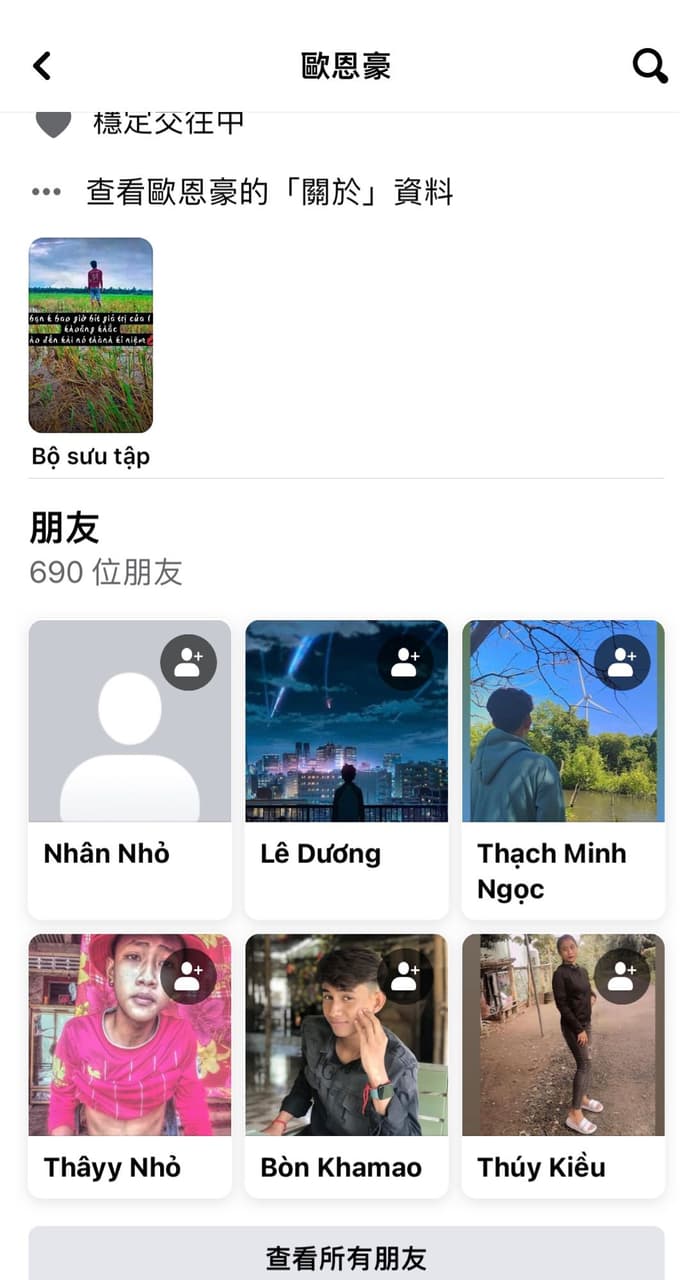680x1280 pixels.
Task: Go back using the top-left arrow
Action: tap(41, 66)
